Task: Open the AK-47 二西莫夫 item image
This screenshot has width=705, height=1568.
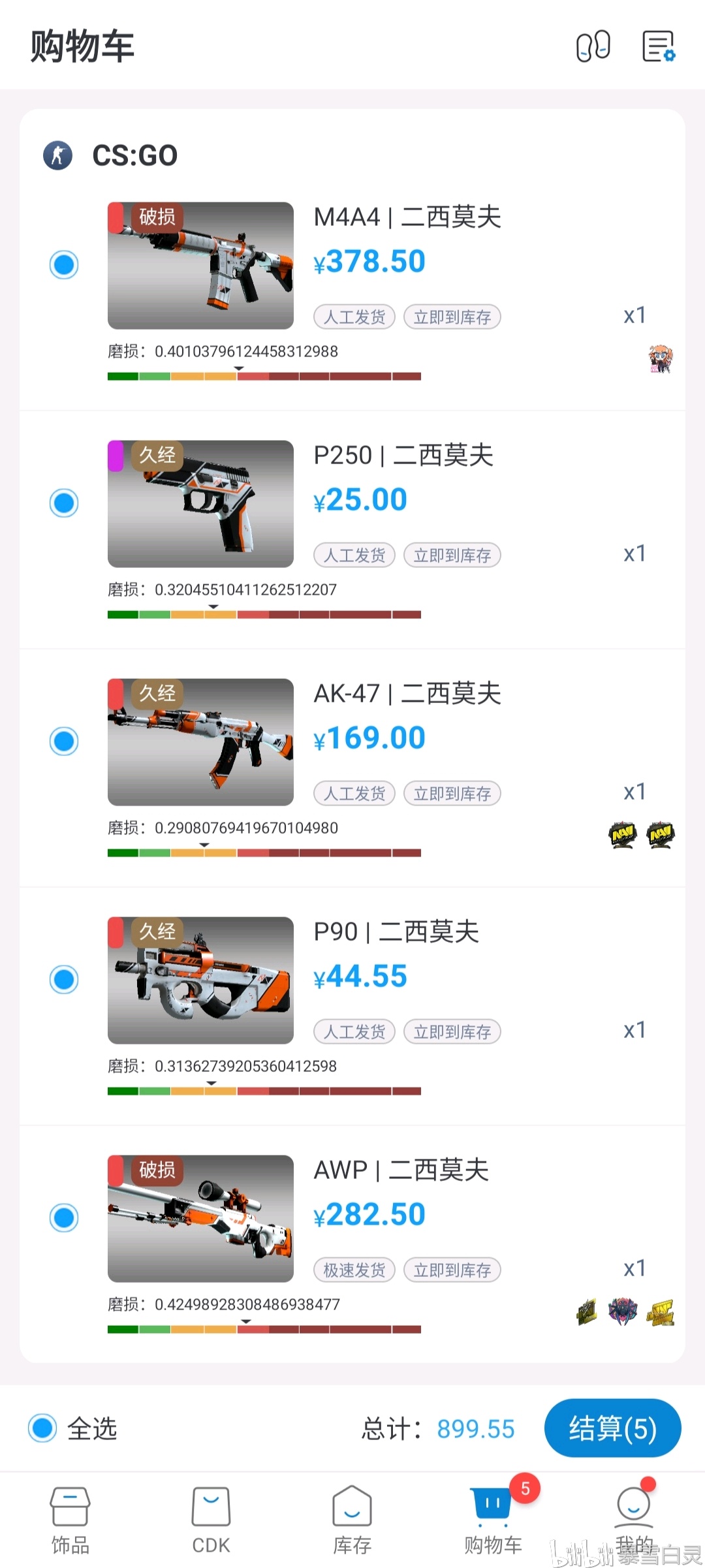Action: click(x=200, y=742)
